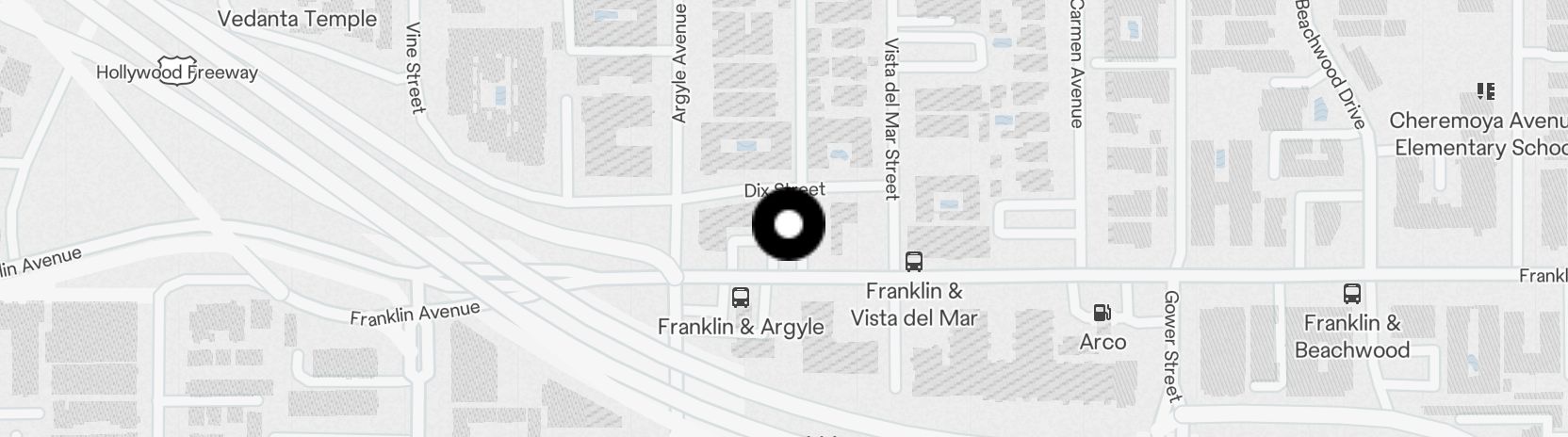Screen dimensions: 1568x437
Task: Tap the black location pin marker
Action: pos(789,225)
